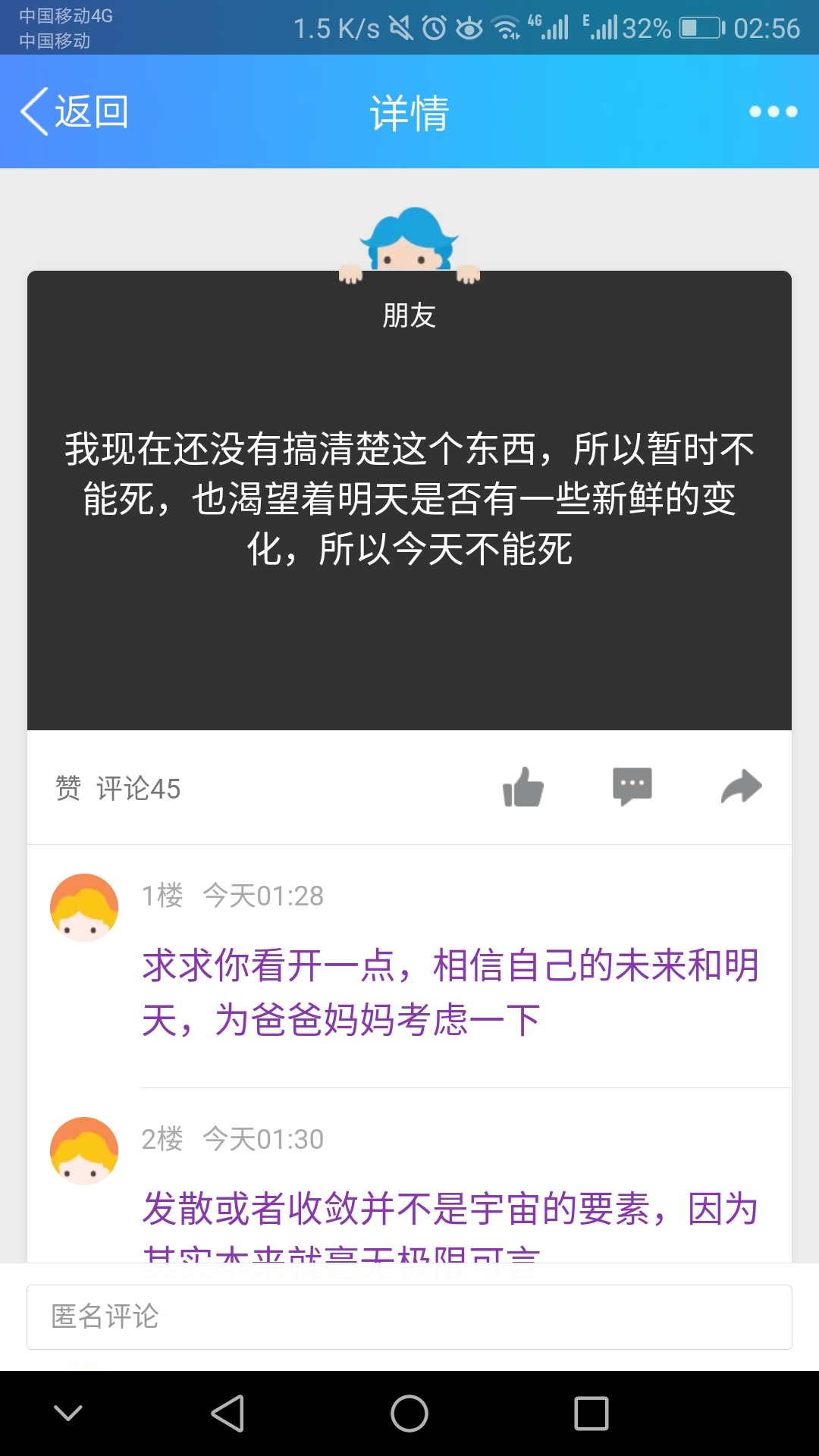Screen dimensions: 819x1456
Task: Open the system recent apps view
Action: coord(591,1414)
